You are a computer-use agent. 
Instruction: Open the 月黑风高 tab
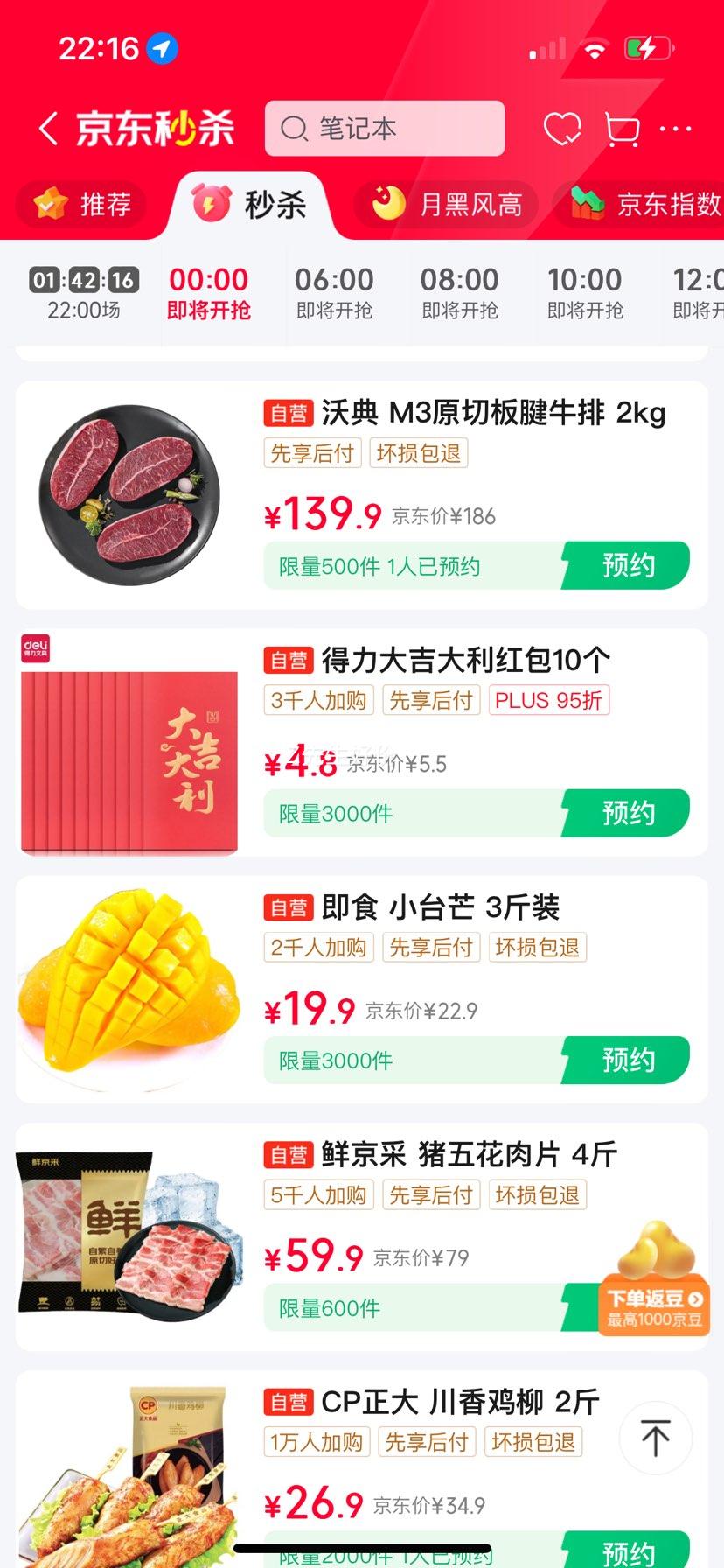(444, 204)
